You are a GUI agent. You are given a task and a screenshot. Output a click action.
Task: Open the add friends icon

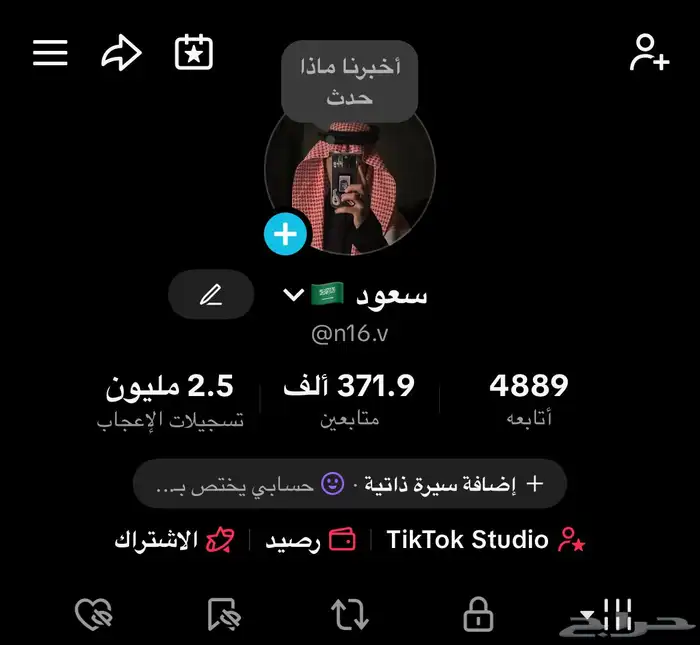click(649, 53)
